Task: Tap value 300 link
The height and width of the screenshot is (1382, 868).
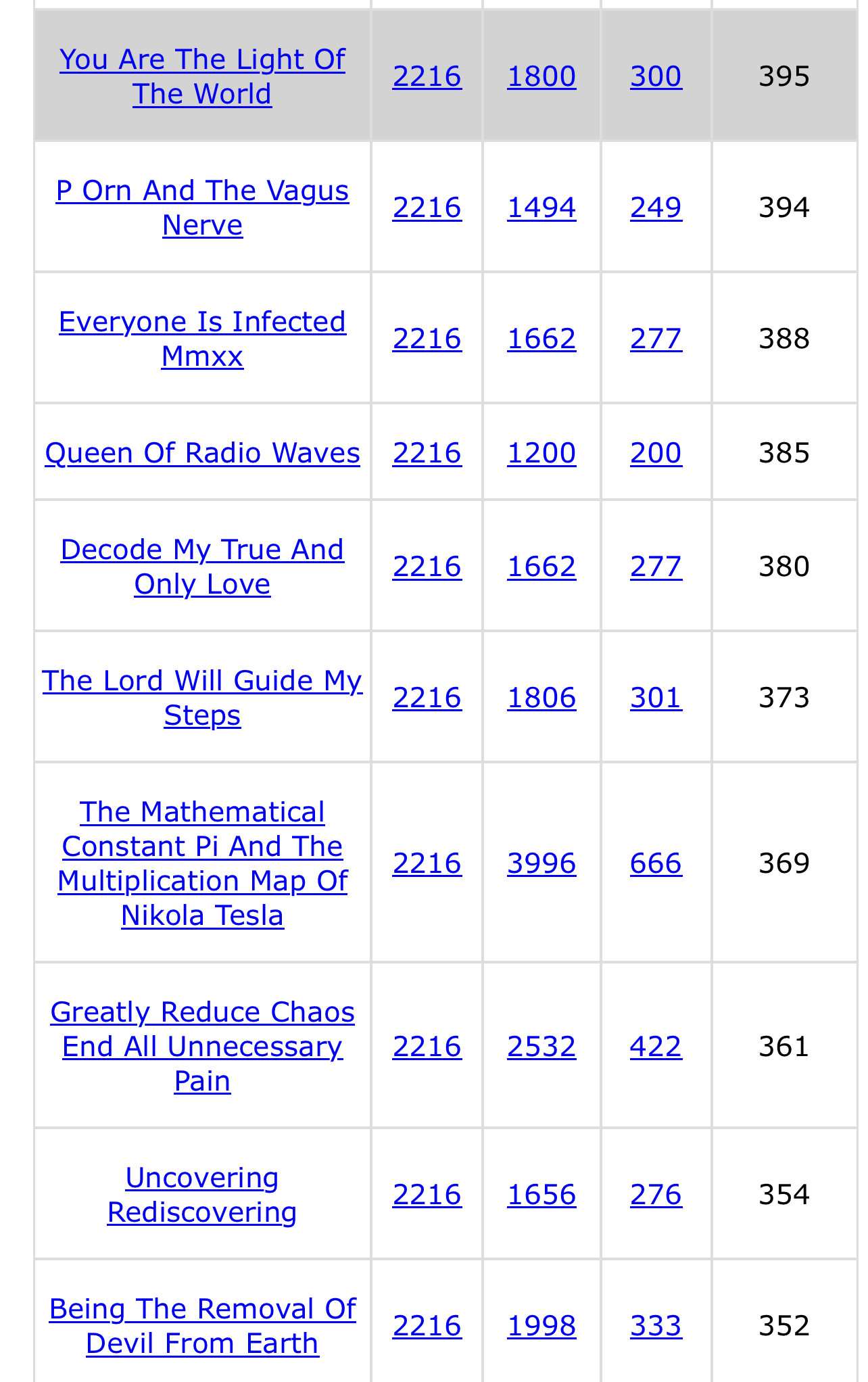Action: 656,76
